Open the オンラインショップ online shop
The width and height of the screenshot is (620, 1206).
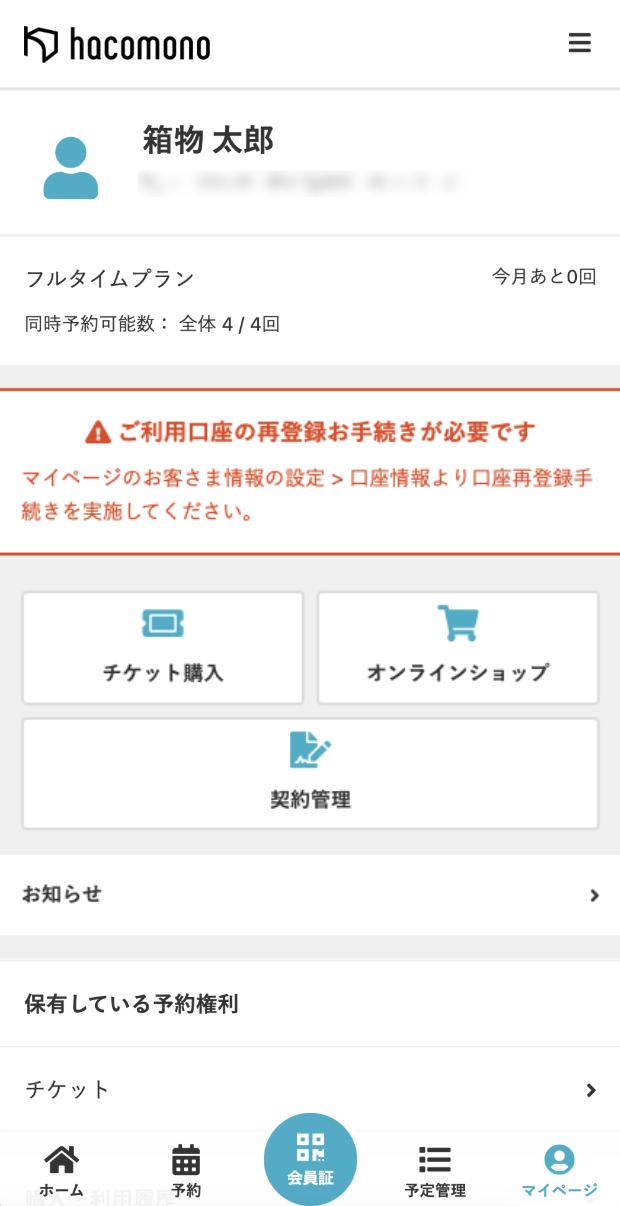click(x=458, y=648)
